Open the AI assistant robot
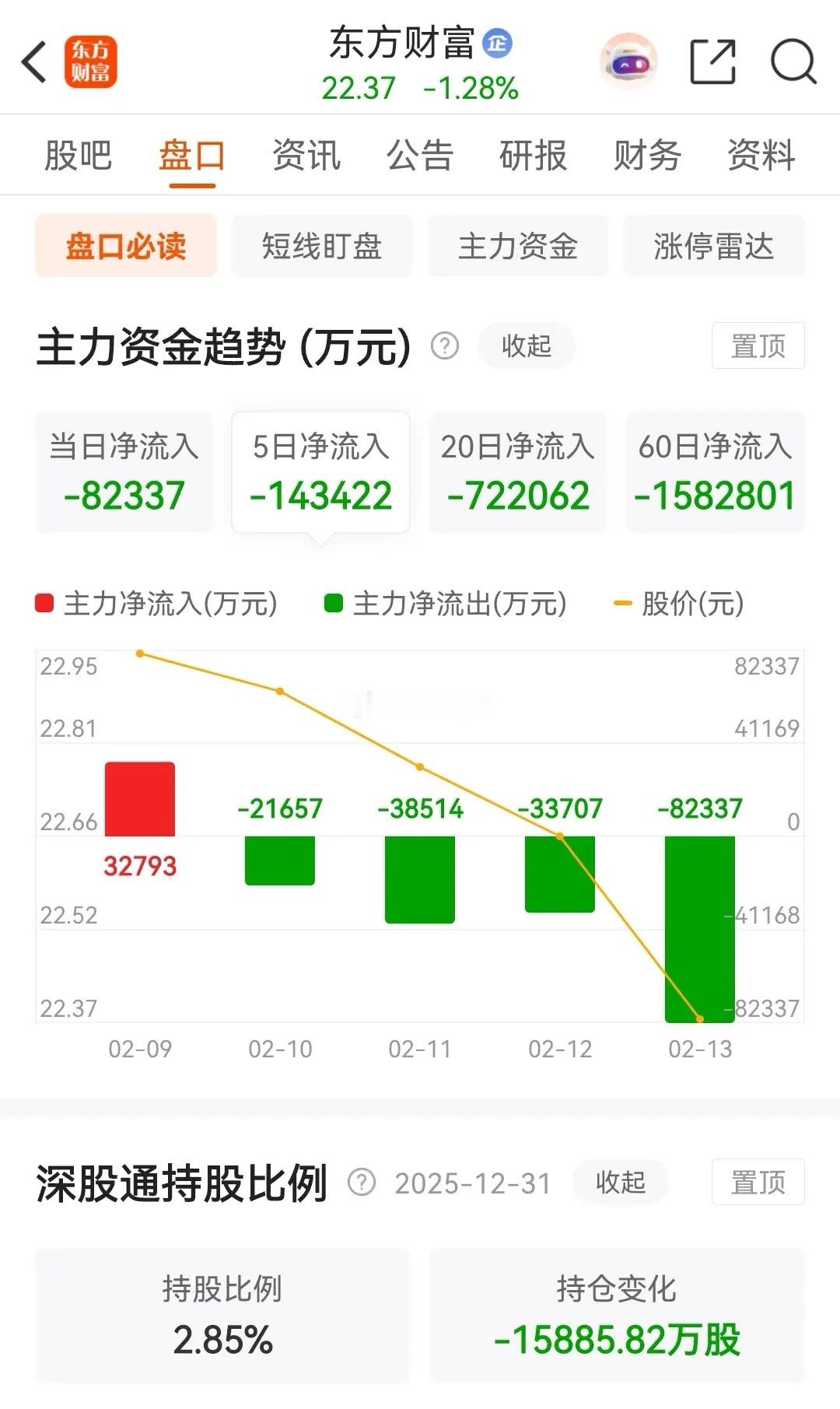The width and height of the screenshot is (840, 1409). (x=627, y=61)
